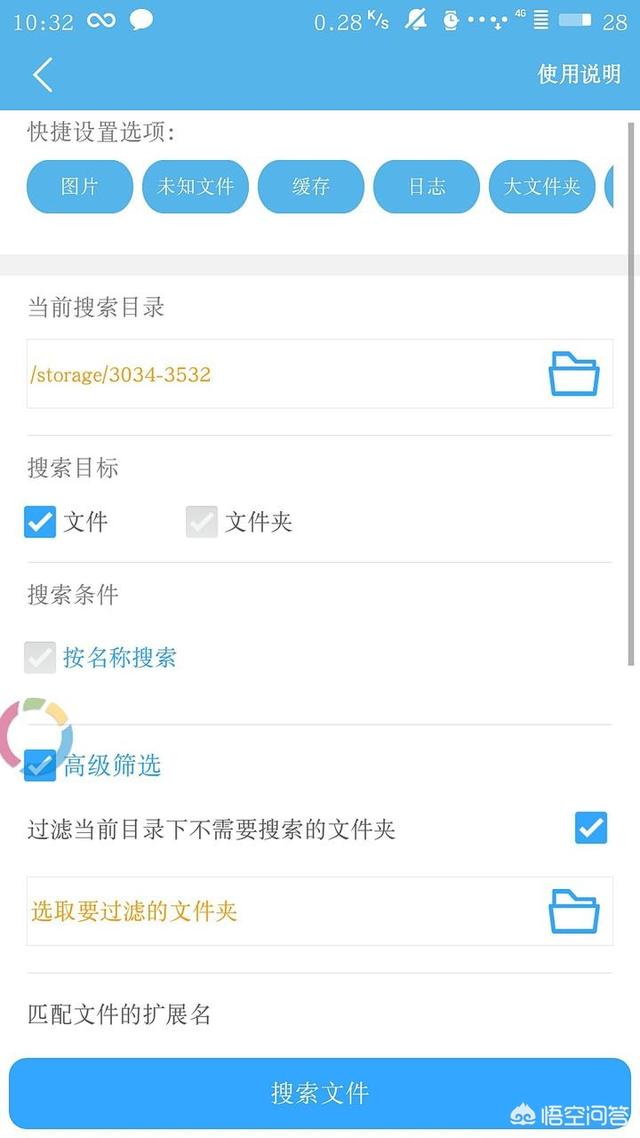Open 使用说明 usage instructions
The image size is (640, 1138).
coord(578,74)
